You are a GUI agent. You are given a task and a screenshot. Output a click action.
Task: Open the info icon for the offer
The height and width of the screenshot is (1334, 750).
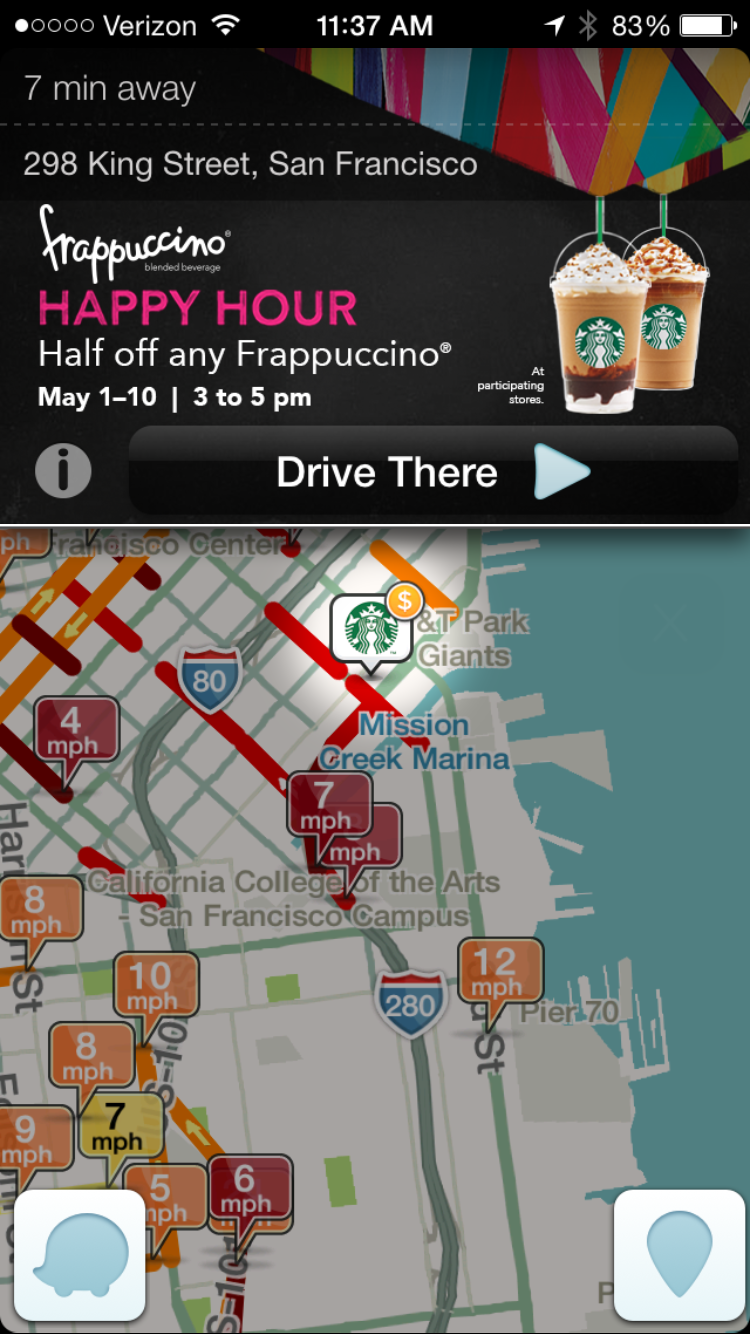pyautogui.click(x=63, y=471)
